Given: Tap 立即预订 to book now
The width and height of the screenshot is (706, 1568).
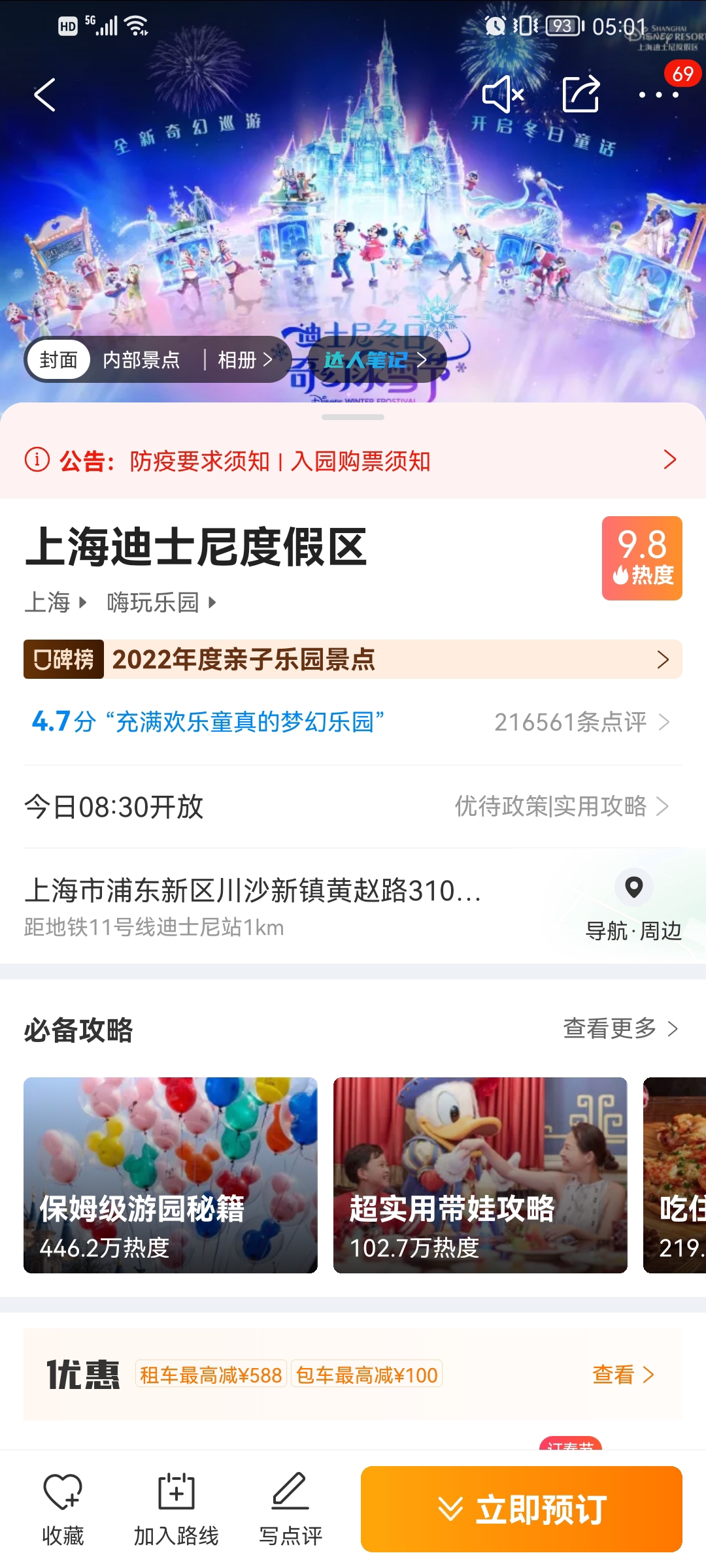Looking at the screenshot, I should pos(522,1509).
